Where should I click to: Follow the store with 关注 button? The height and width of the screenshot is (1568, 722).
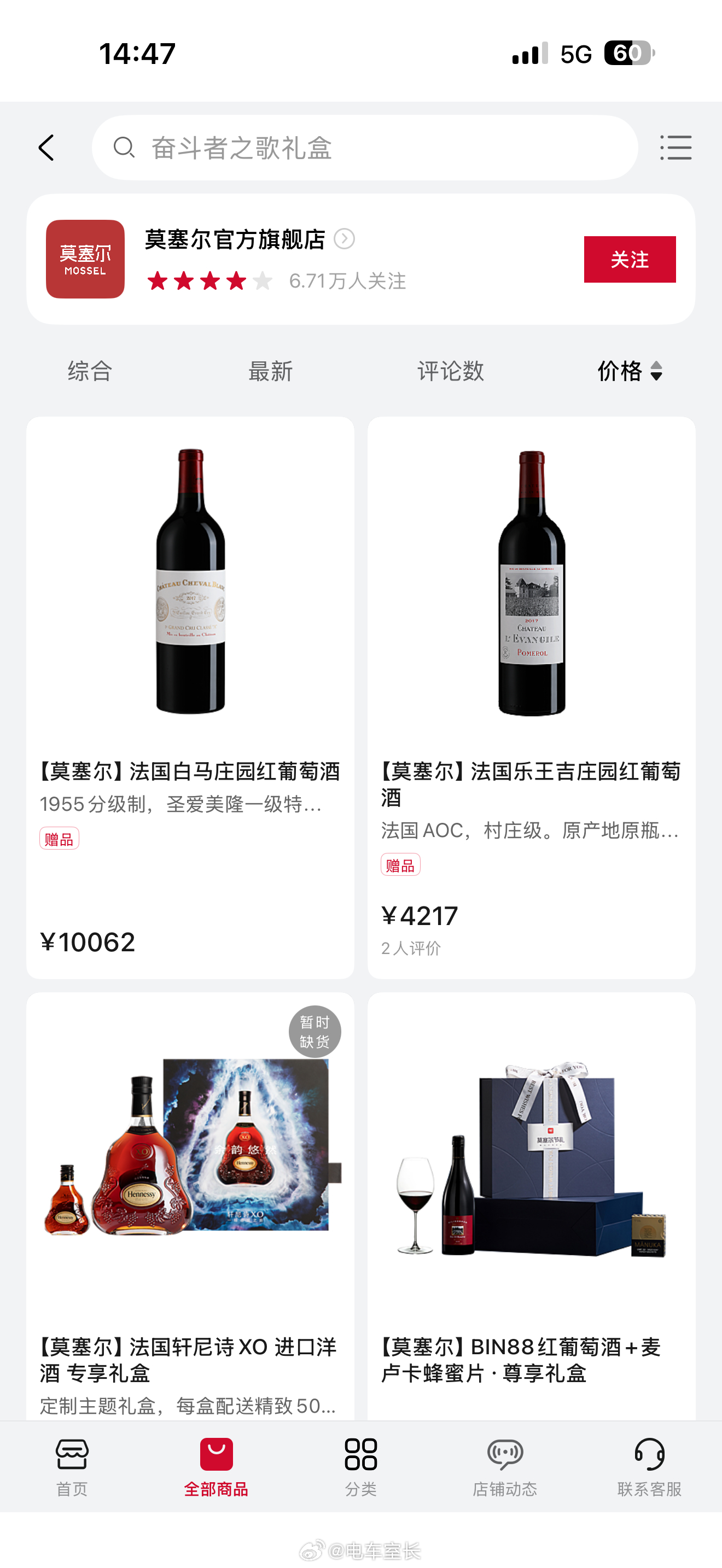[630, 259]
